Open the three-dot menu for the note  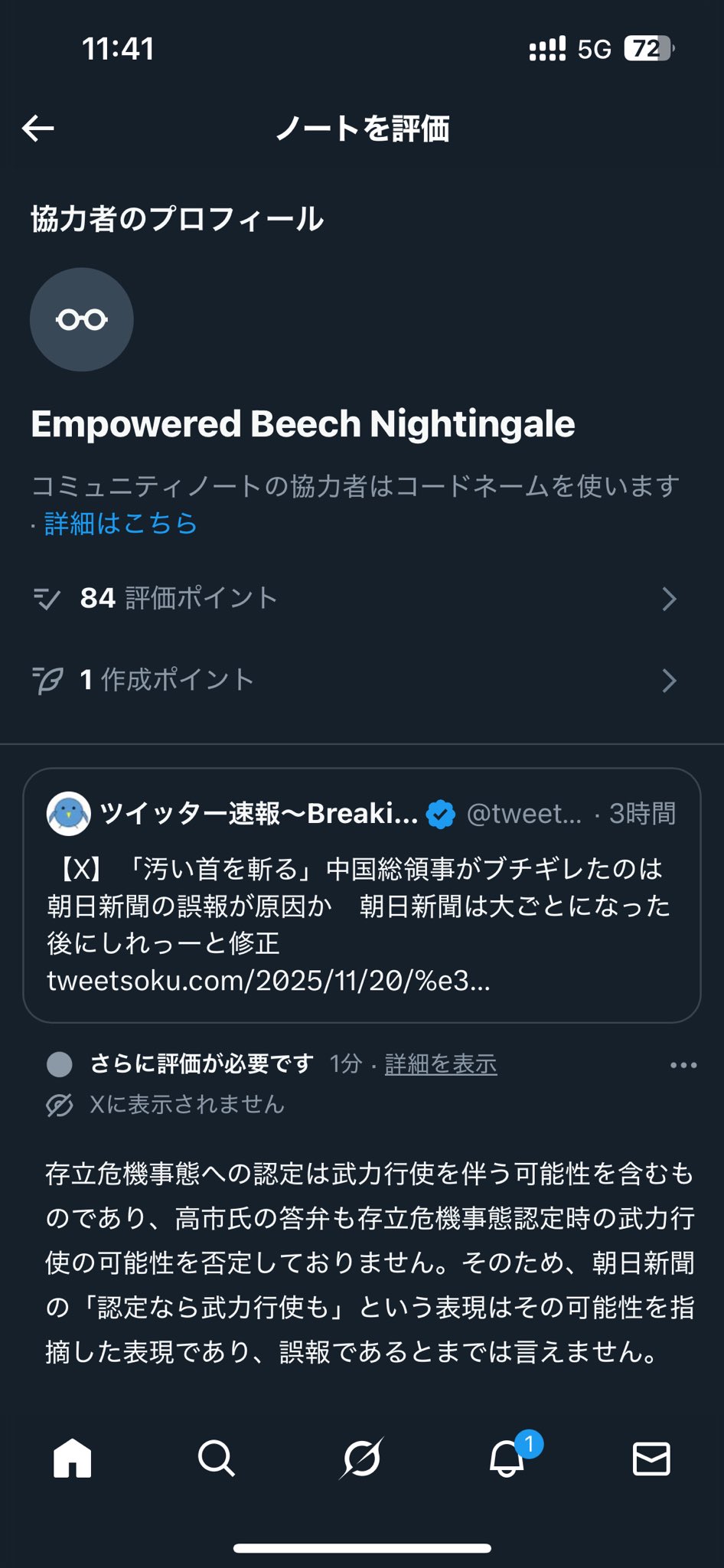click(x=683, y=1065)
